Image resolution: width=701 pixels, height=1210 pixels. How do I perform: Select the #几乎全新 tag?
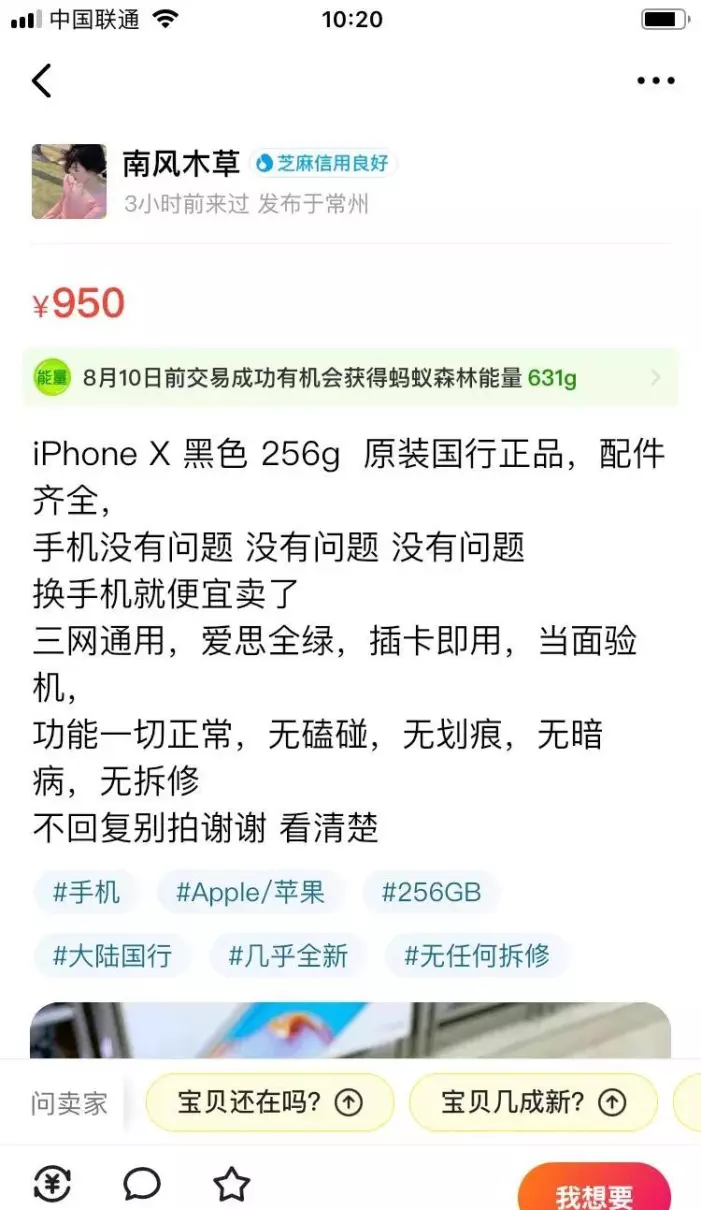288,955
